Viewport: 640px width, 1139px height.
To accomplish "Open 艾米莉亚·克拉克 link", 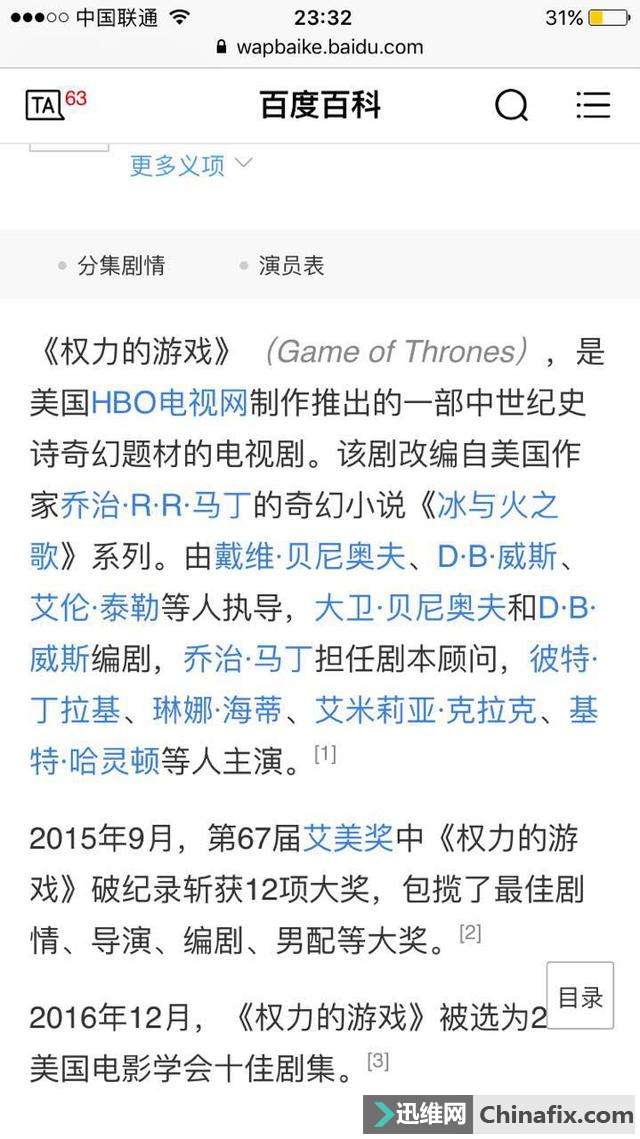I will tap(426, 711).
